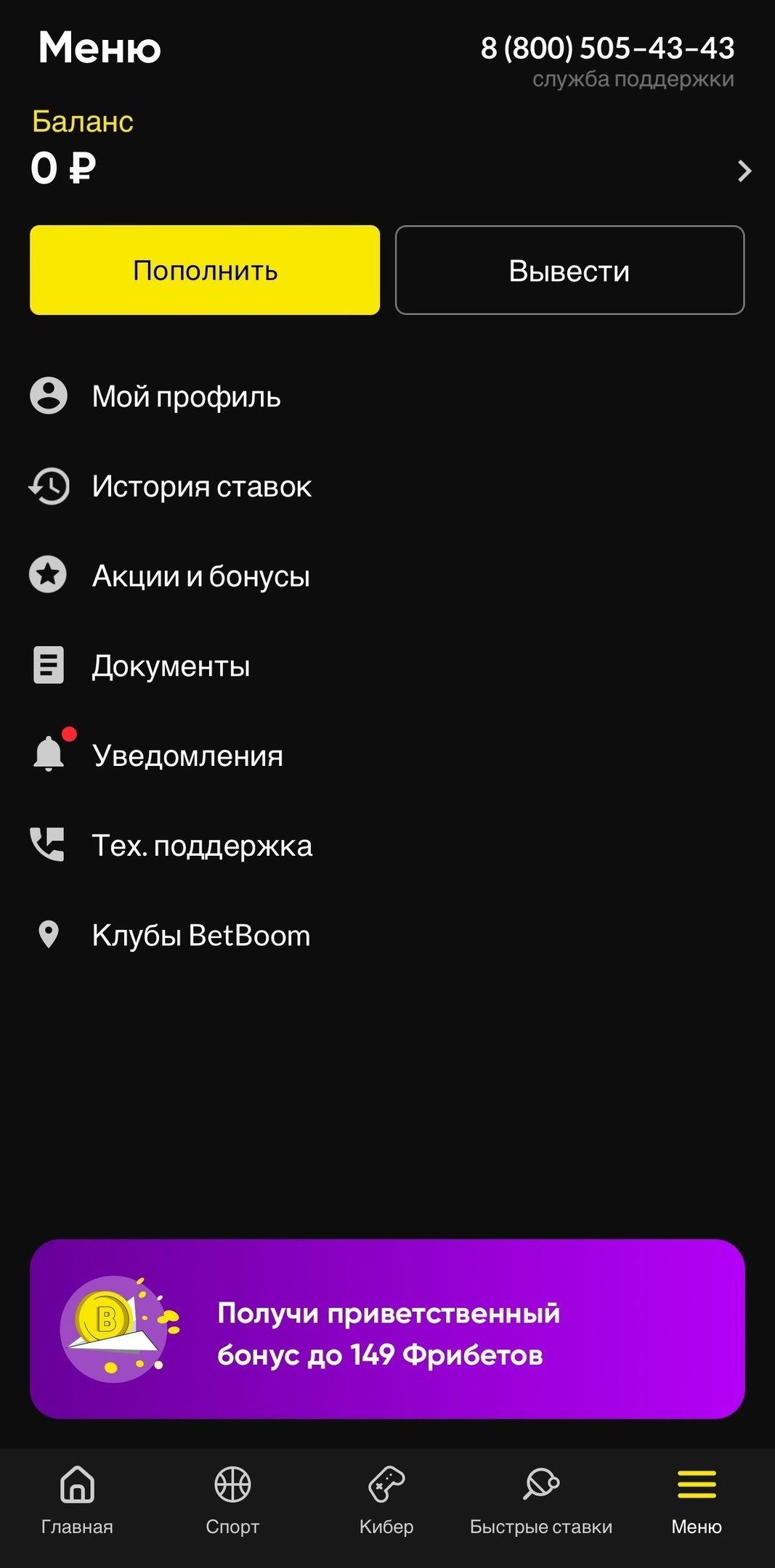Open the welcome bonus 149 Фрибетов banner
Screen dimensions: 775x1568
pos(387,1329)
